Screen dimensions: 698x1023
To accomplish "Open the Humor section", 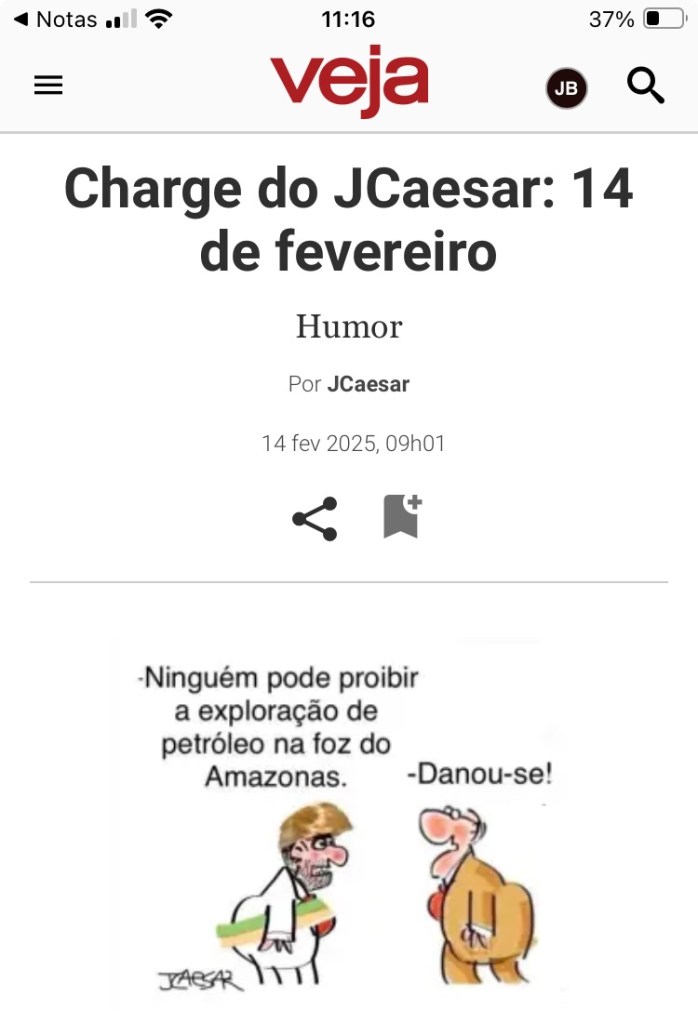I will pyautogui.click(x=349, y=326).
